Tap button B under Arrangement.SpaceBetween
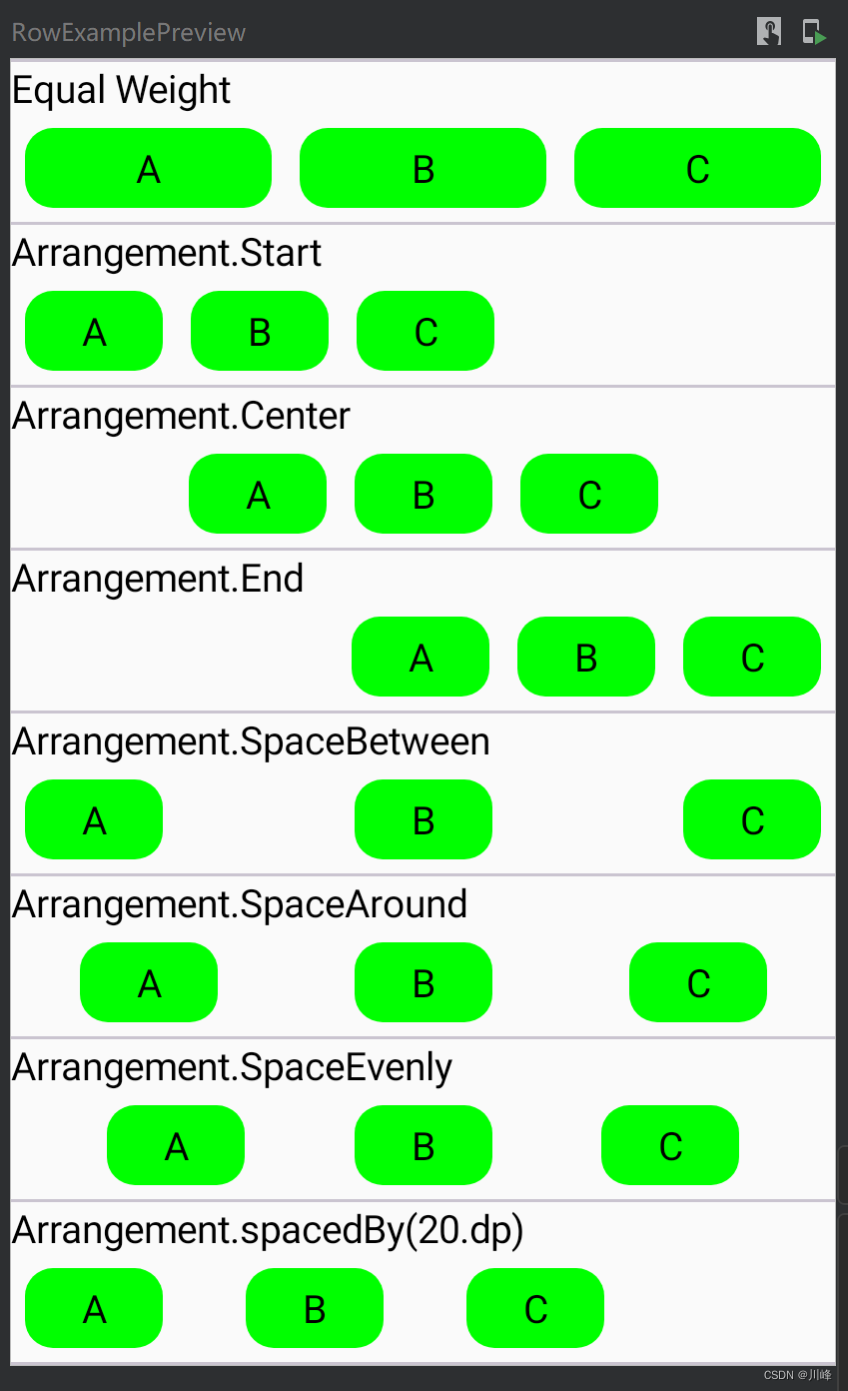The height and width of the screenshot is (1391, 848). (x=423, y=820)
